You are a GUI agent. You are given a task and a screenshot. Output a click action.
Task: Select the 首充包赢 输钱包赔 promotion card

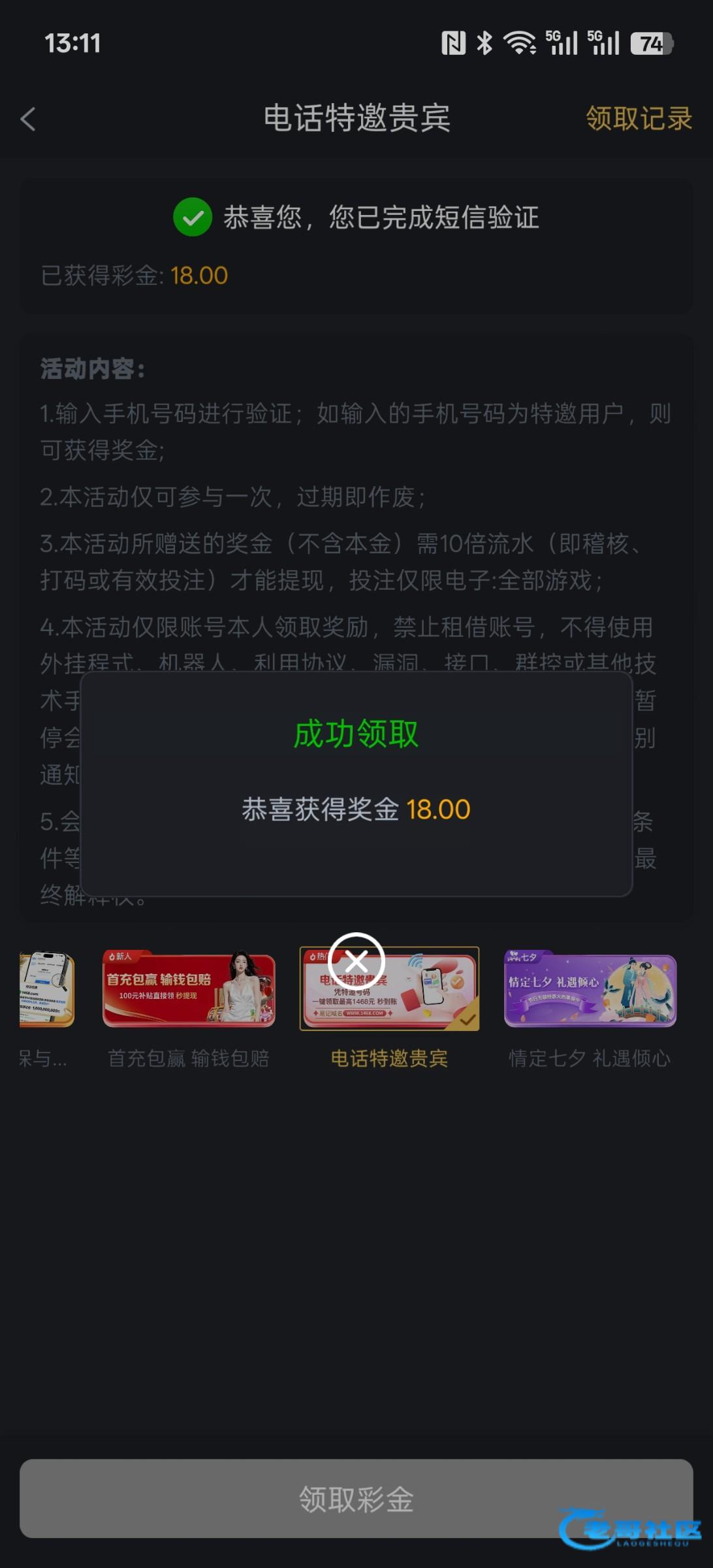point(189,990)
